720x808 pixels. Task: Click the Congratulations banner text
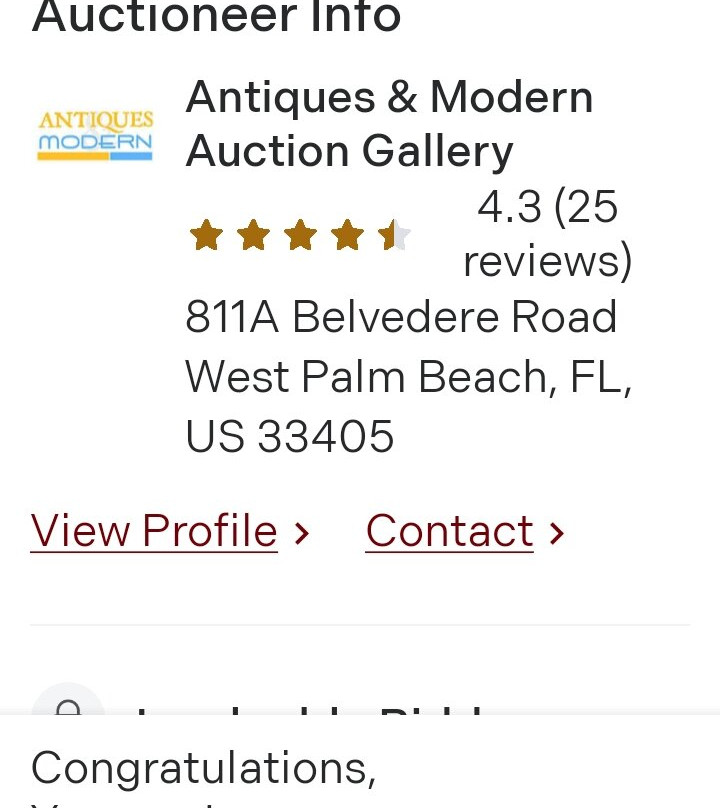click(x=203, y=768)
